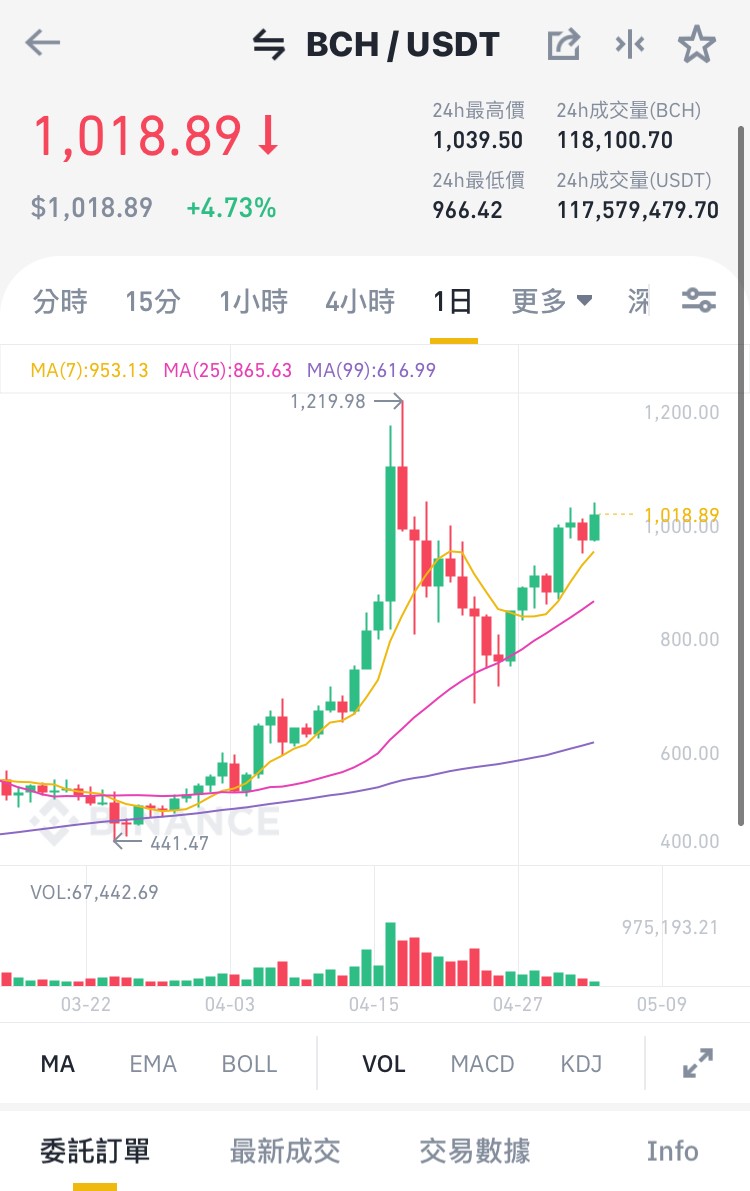The image size is (750, 1191).
Task: Expand the 更多 interval dropdown
Action: (x=552, y=302)
